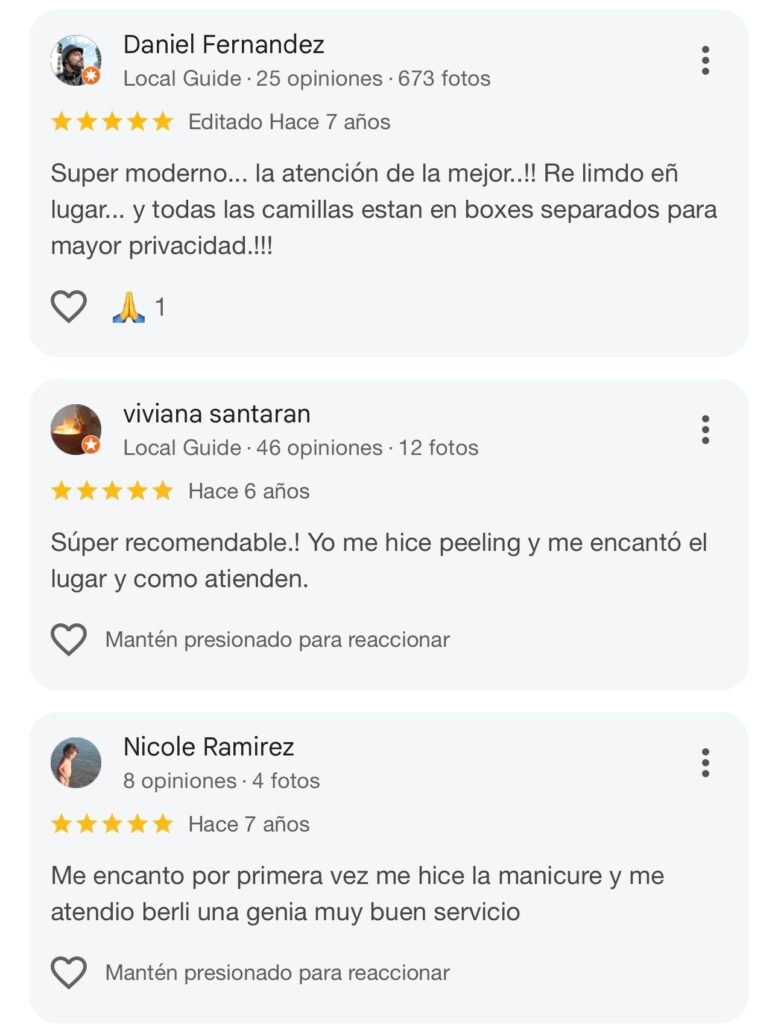Open Nicole Ramirez's profile avatar
The width and height of the screenshot is (778, 1024).
[x=76, y=763]
